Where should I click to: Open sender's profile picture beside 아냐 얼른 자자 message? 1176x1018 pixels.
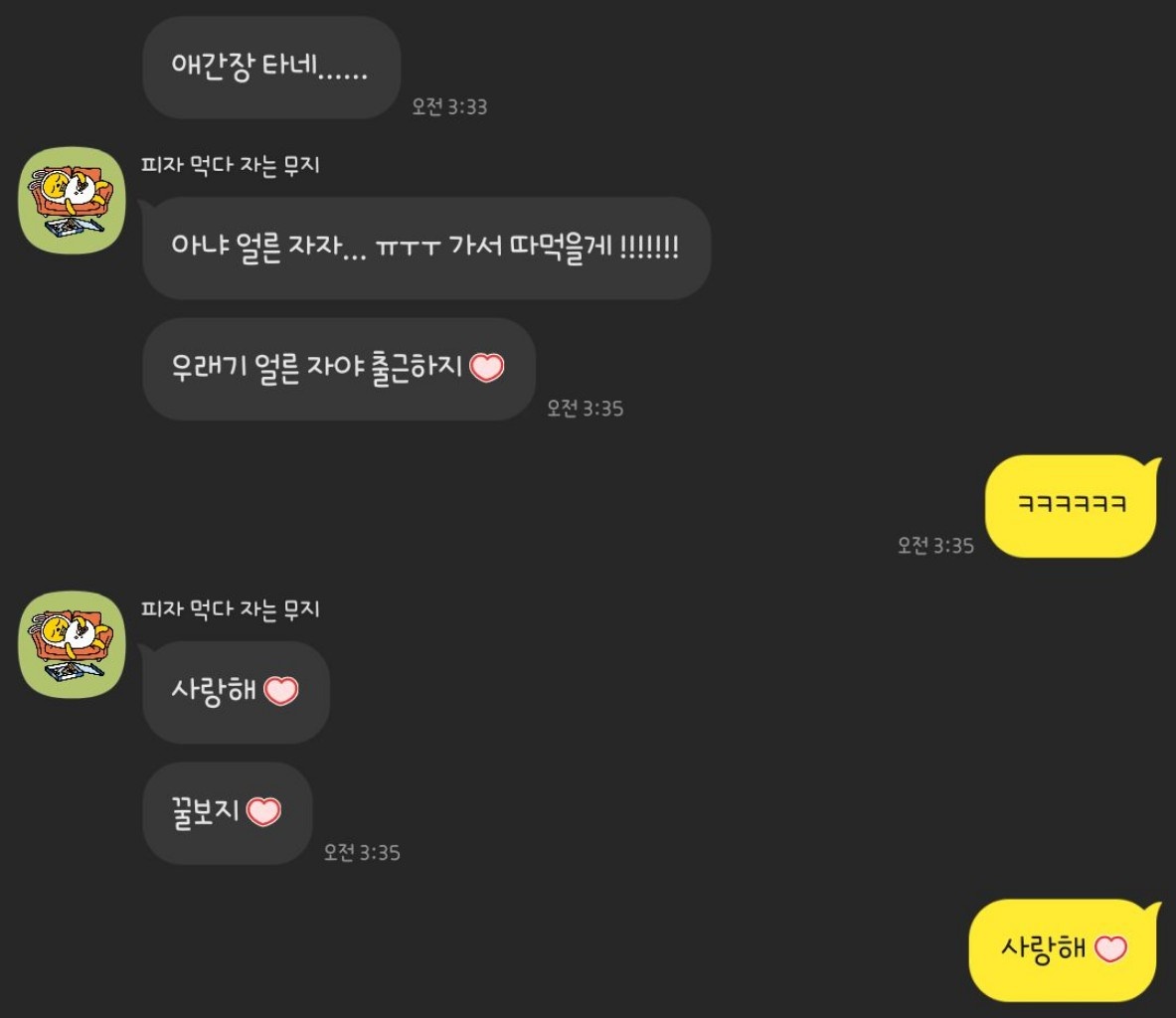pos(73,200)
